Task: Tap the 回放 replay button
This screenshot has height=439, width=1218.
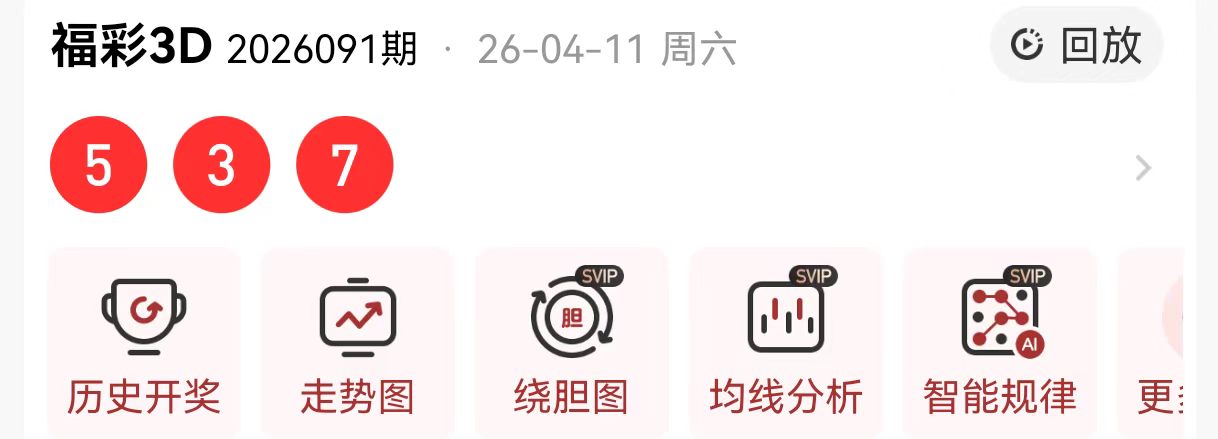Action: coord(1077,45)
